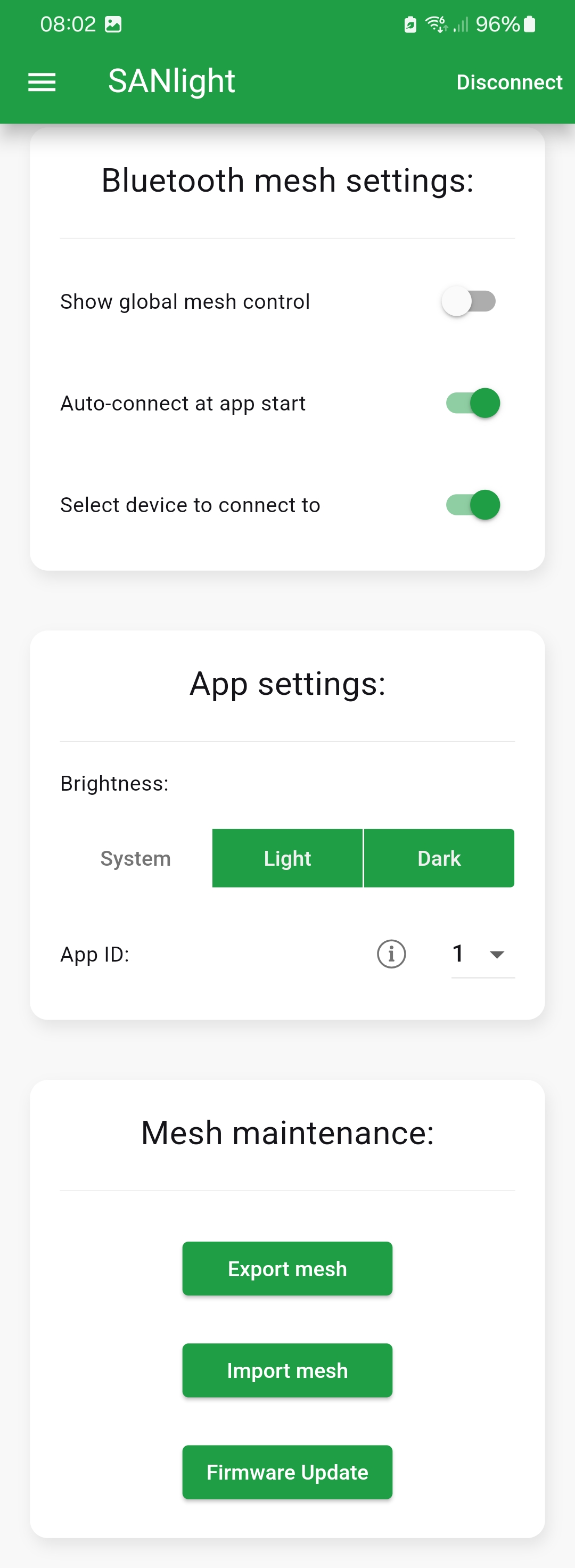This screenshot has width=575, height=1568.
Task: Tap the Export mesh button
Action: coord(287,1269)
